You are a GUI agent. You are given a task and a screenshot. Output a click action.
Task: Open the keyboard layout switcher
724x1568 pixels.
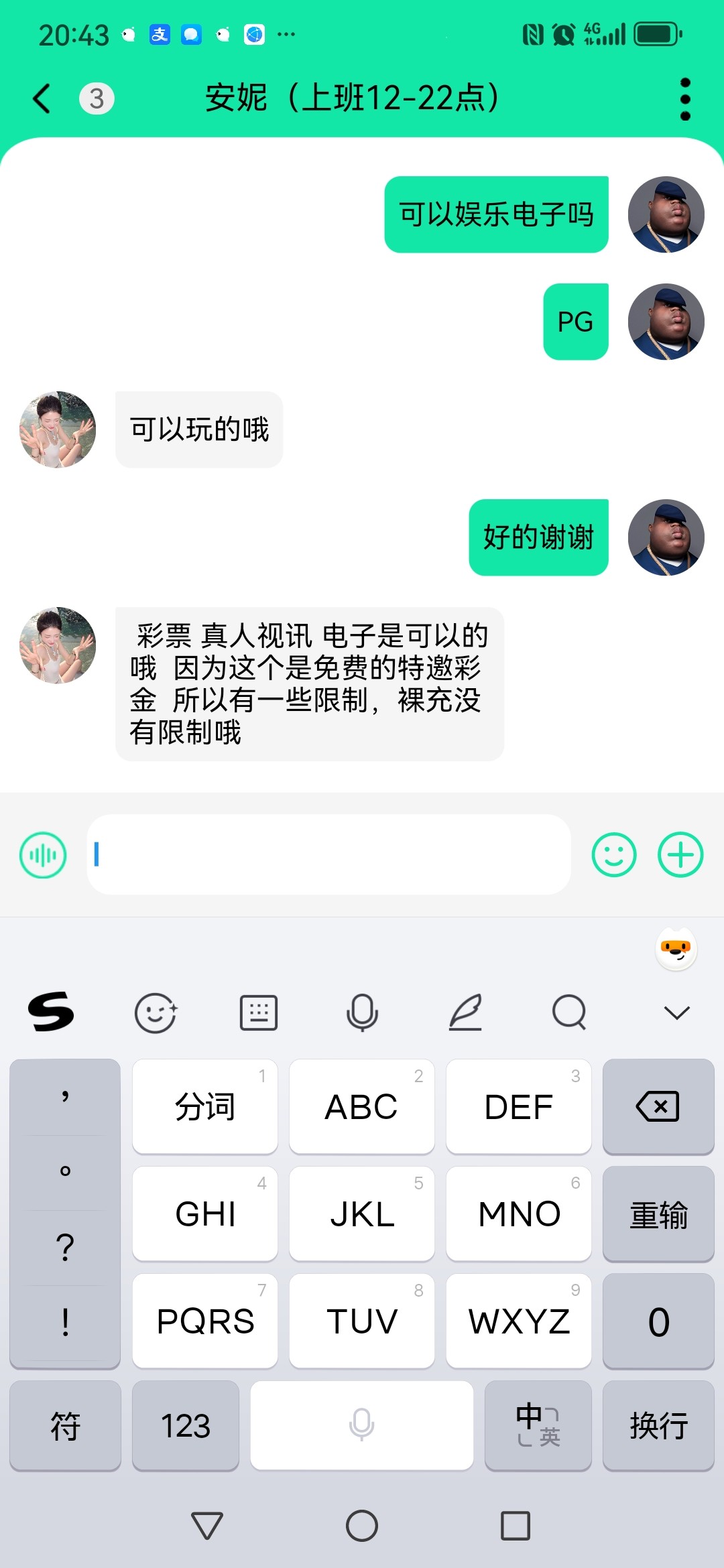[x=259, y=1012]
